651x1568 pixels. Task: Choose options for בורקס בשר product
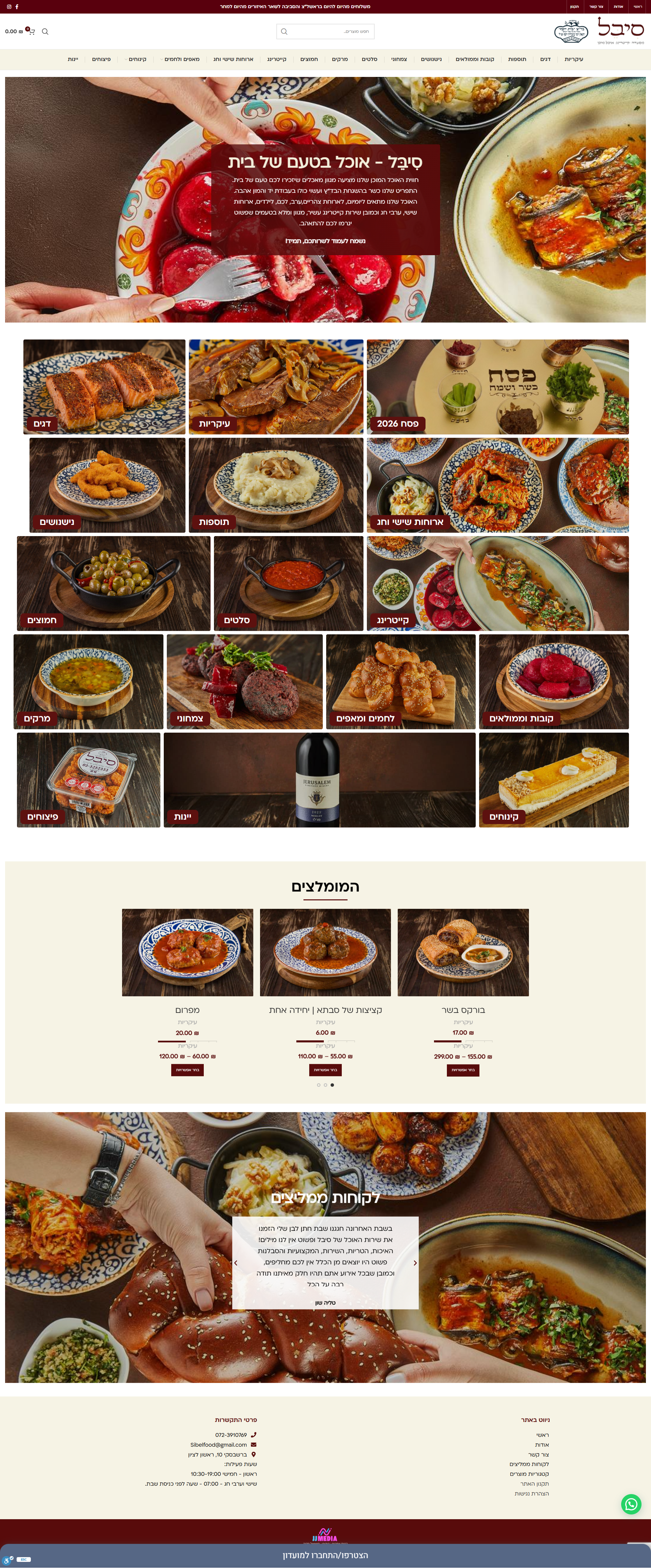coord(463,1070)
